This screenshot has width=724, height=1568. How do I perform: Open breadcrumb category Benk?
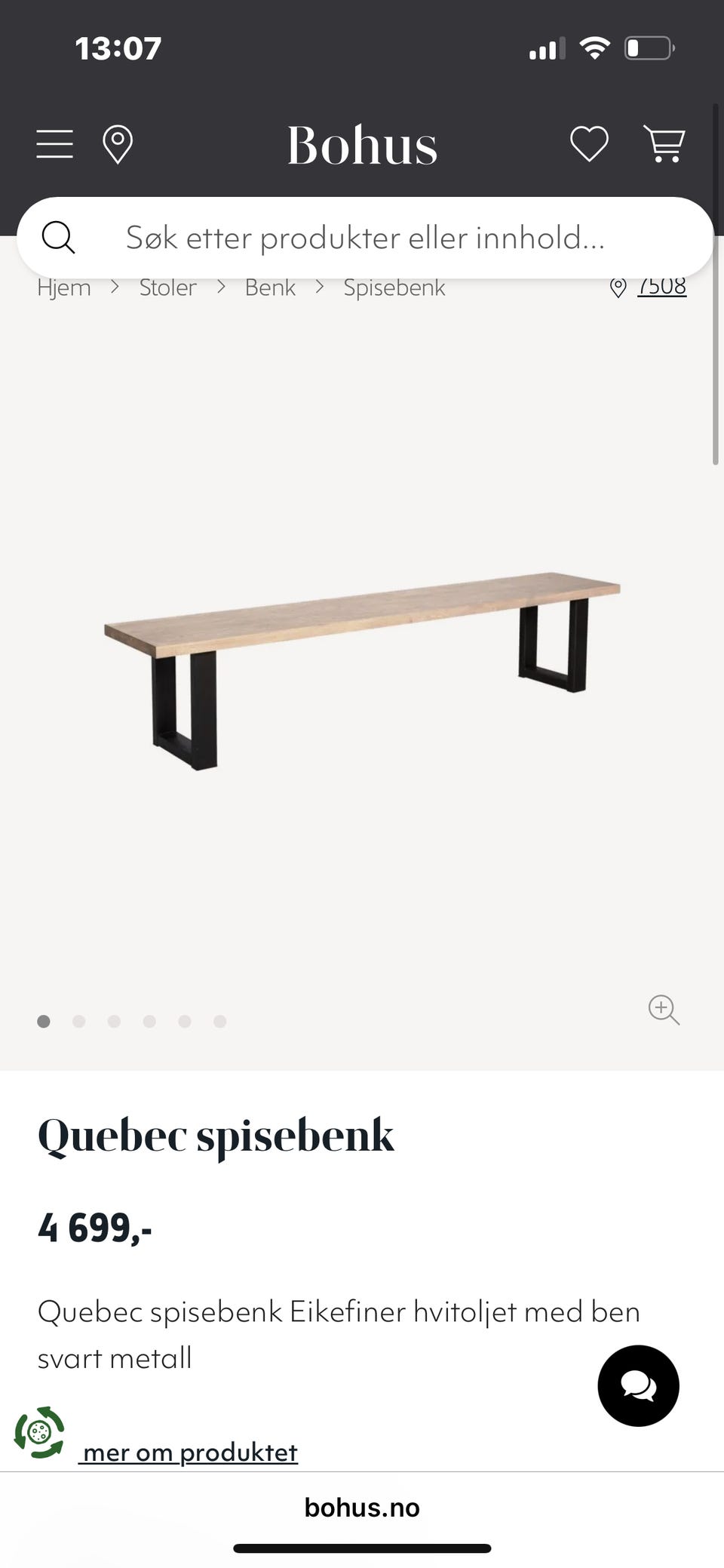tap(269, 287)
